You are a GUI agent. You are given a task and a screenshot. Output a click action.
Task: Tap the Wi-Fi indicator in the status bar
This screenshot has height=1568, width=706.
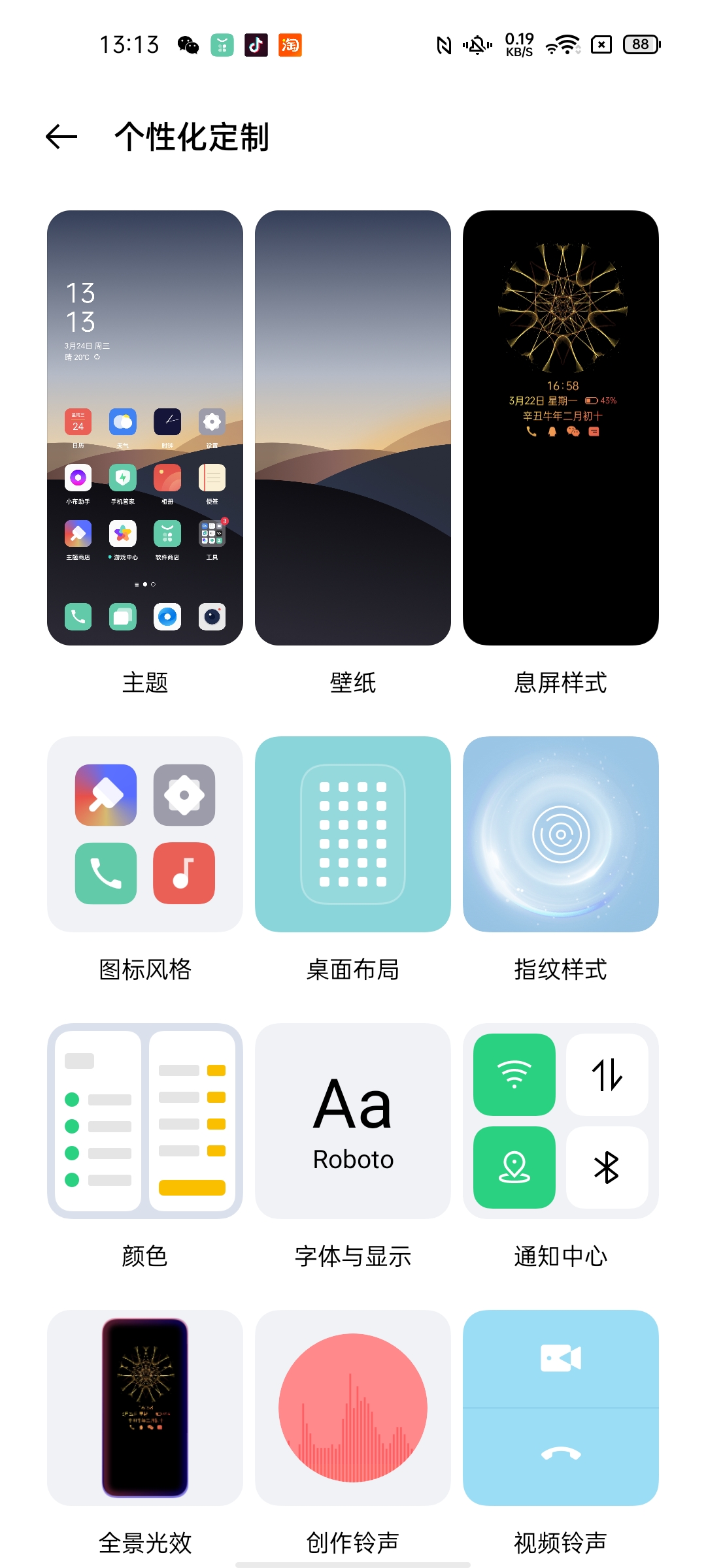(563, 45)
